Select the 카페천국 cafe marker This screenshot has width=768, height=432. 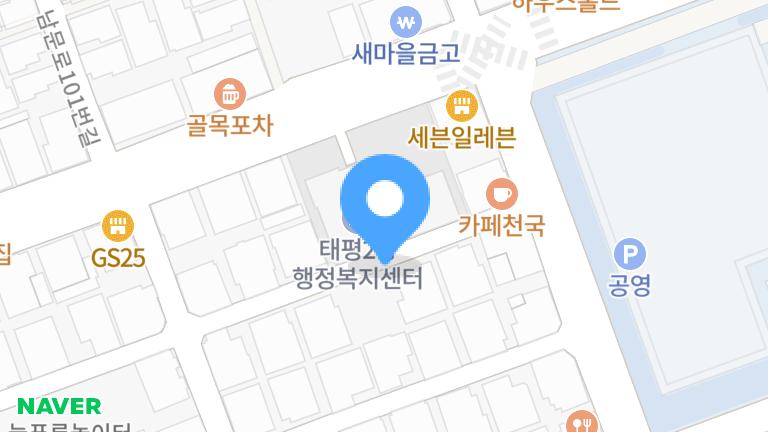click(501, 192)
